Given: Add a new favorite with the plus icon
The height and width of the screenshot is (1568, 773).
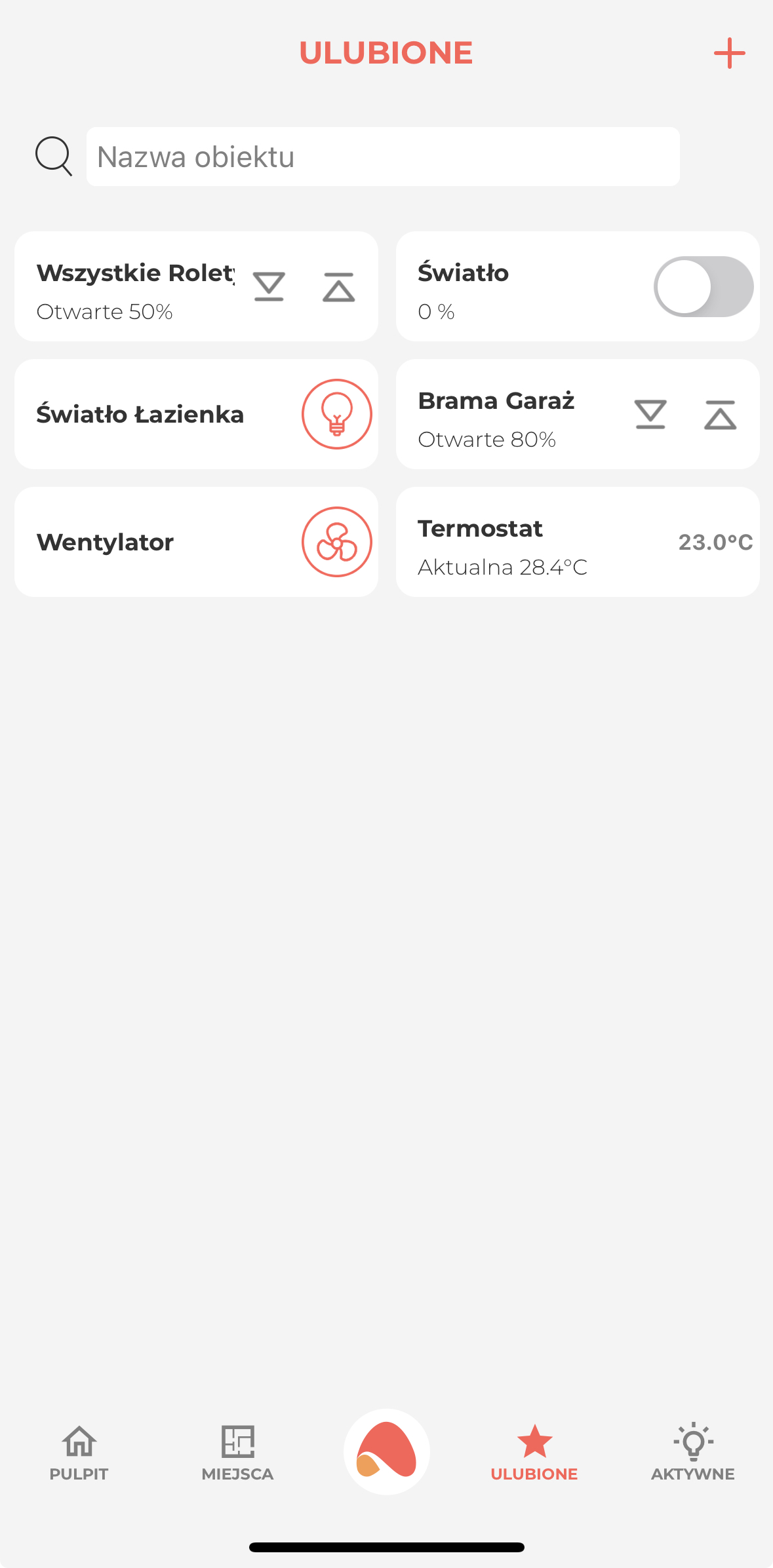Looking at the screenshot, I should coord(729,53).
